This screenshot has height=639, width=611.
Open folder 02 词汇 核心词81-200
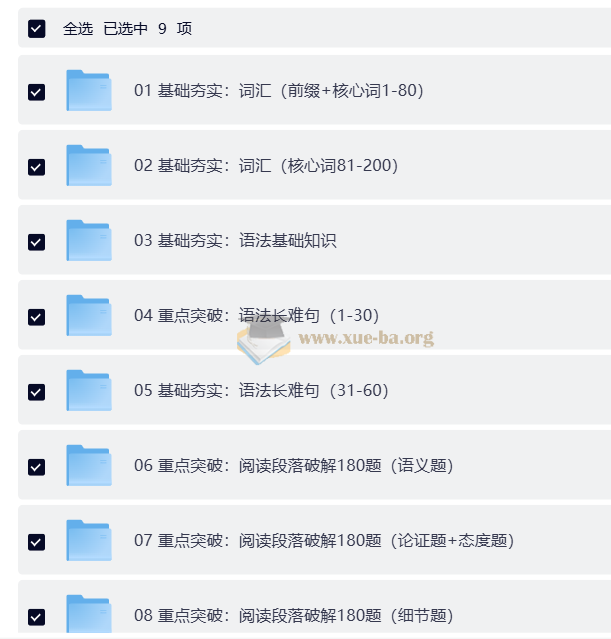click(266, 166)
